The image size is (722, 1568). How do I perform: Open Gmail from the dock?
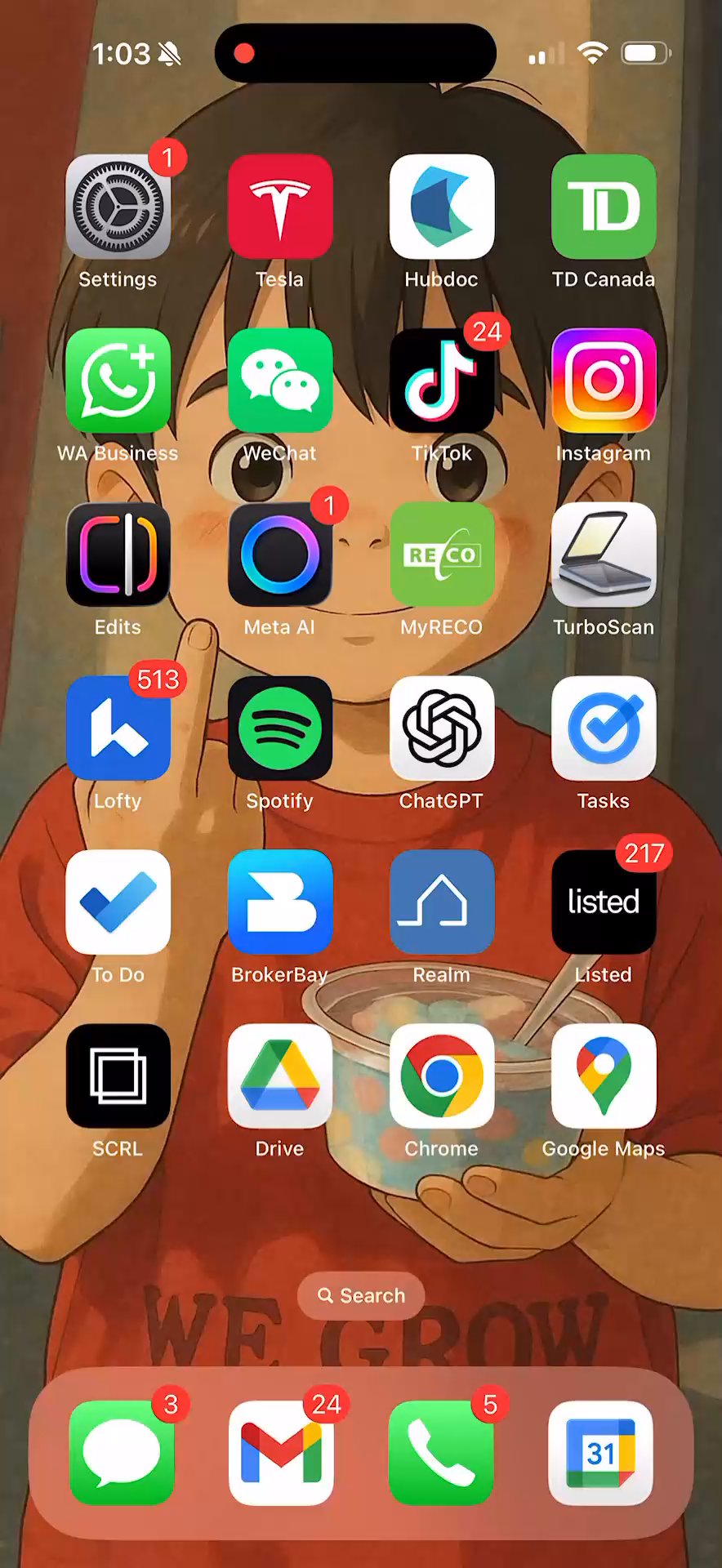click(x=281, y=1453)
